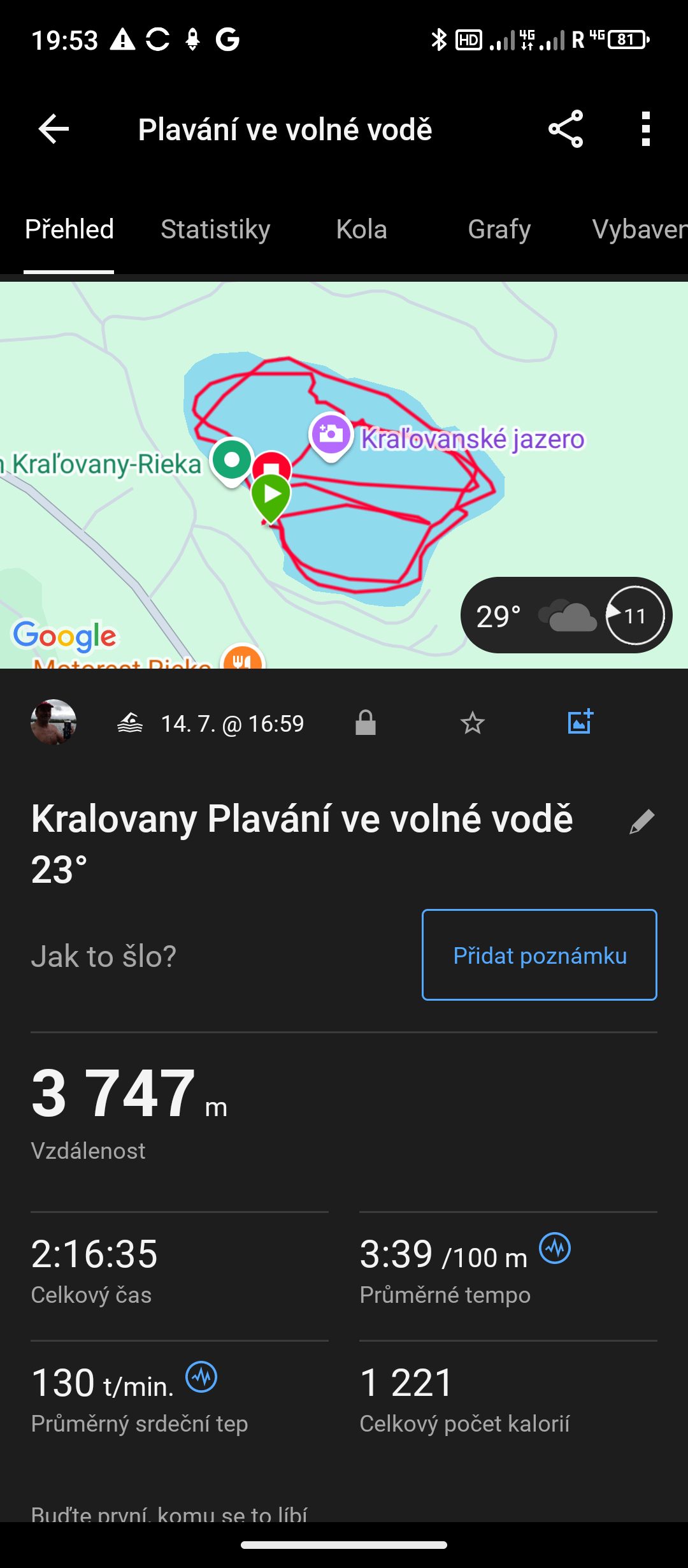Share this swimming activity
Image resolution: width=688 pixels, height=1568 pixels.
click(566, 129)
